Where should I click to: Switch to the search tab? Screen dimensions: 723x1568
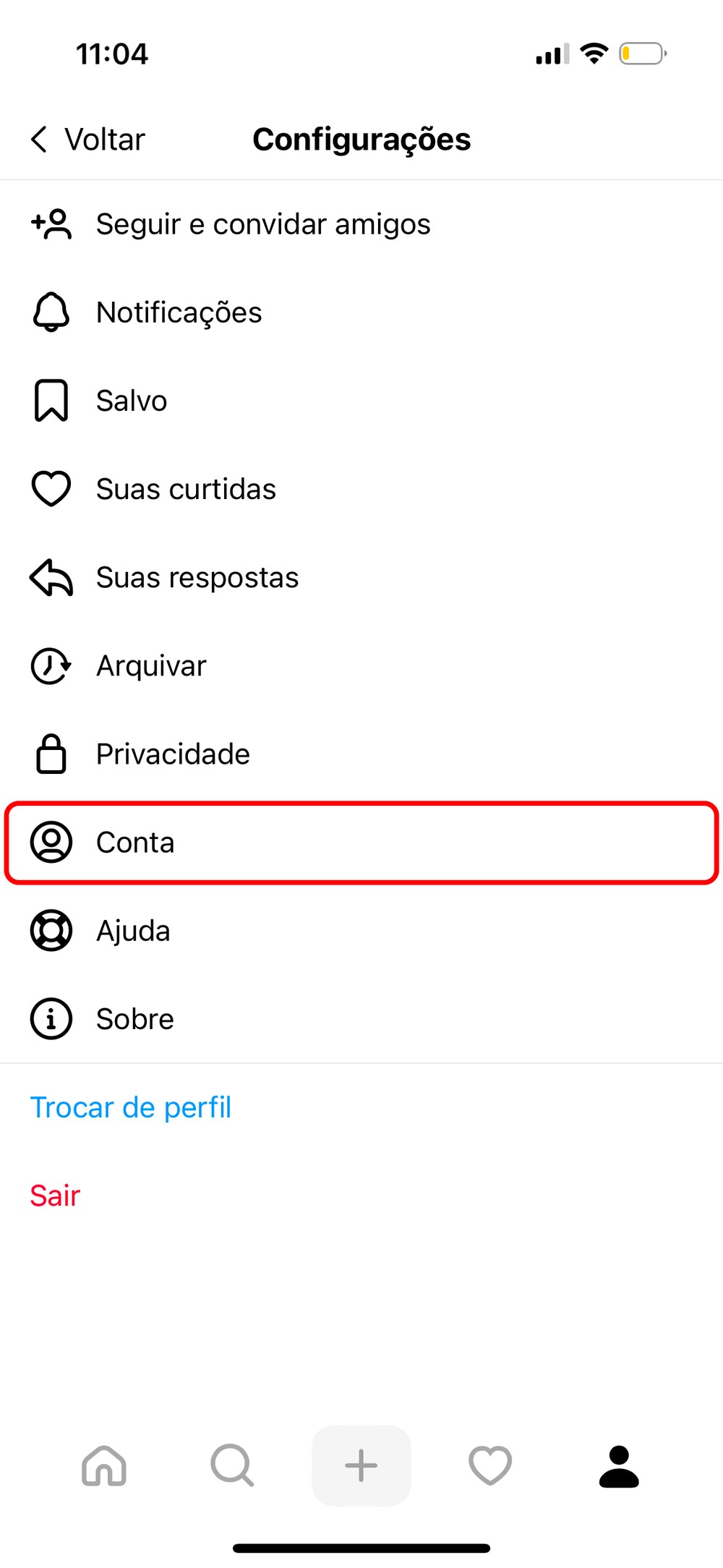click(x=232, y=1466)
